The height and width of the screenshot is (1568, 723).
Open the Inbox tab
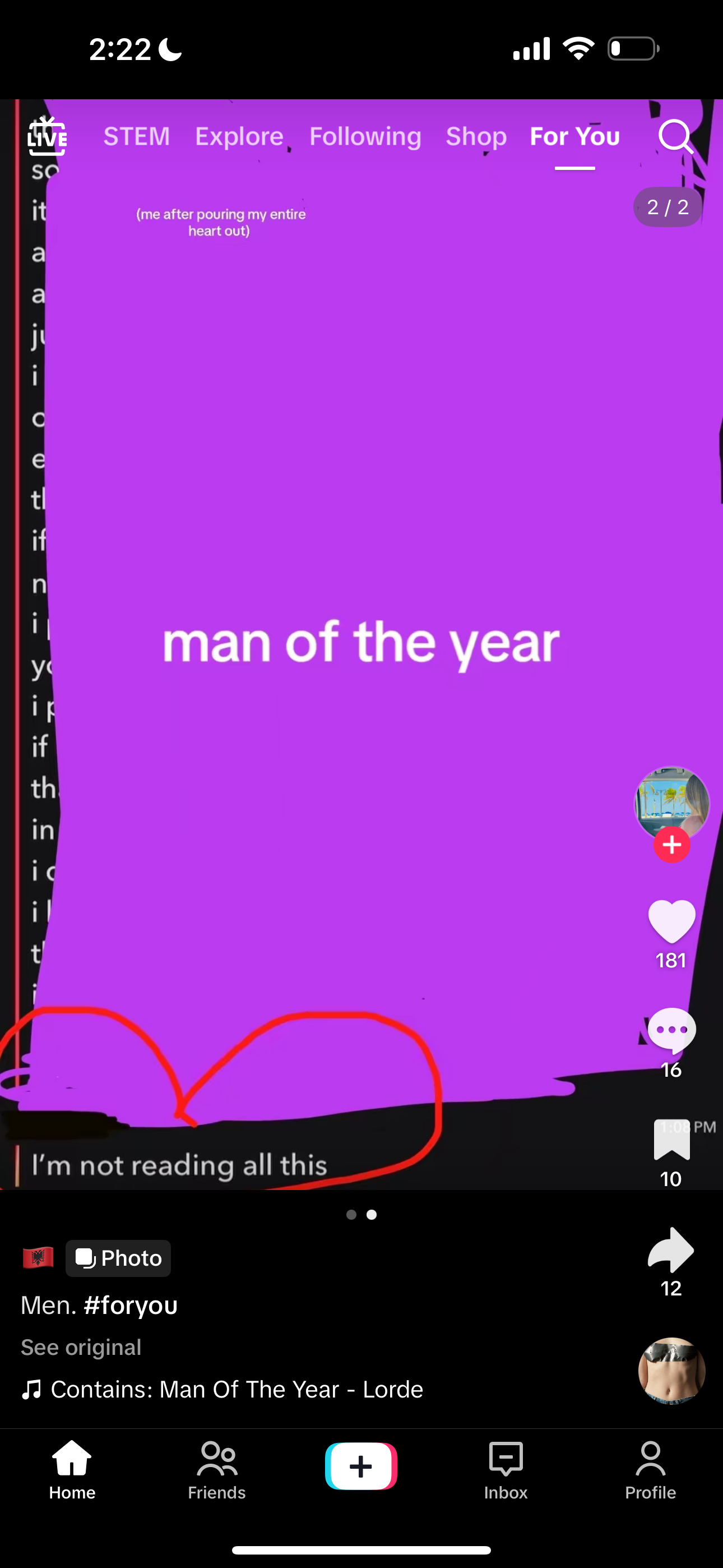[x=506, y=1469]
